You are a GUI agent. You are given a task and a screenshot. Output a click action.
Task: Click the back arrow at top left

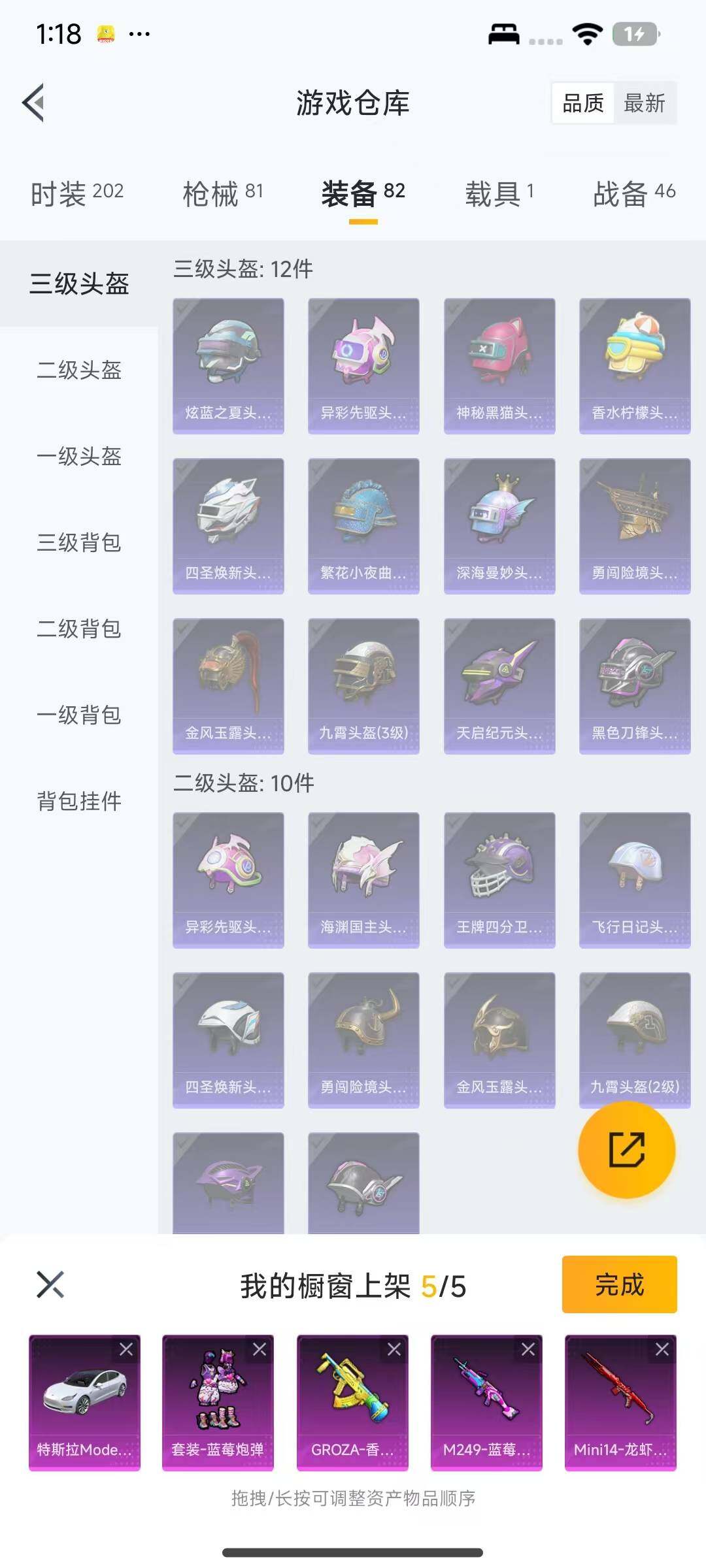coord(33,103)
